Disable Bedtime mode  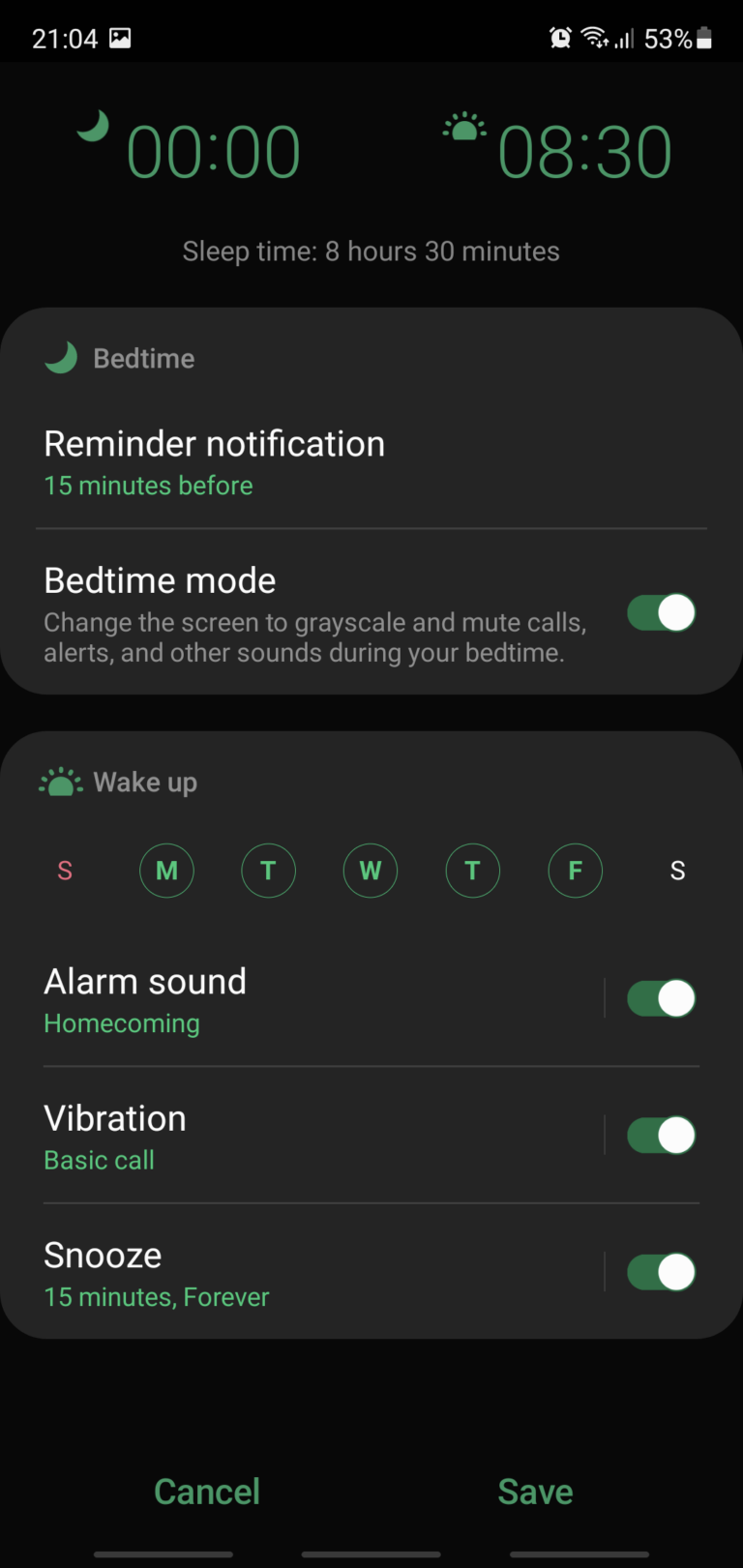coord(661,612)
